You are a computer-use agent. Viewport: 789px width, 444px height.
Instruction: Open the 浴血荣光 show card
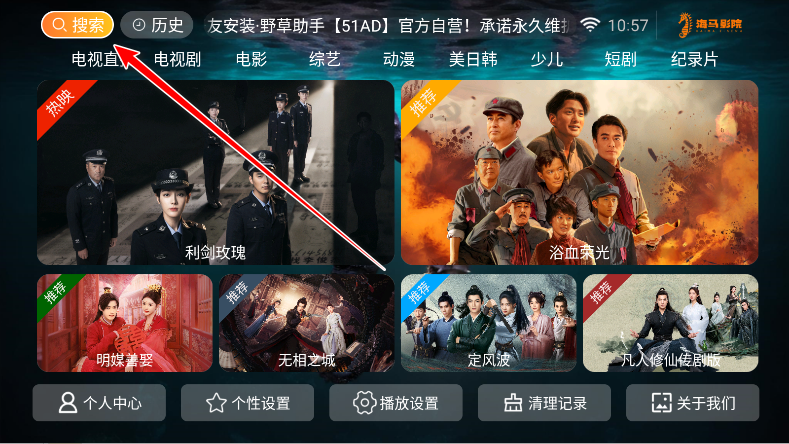579,172
